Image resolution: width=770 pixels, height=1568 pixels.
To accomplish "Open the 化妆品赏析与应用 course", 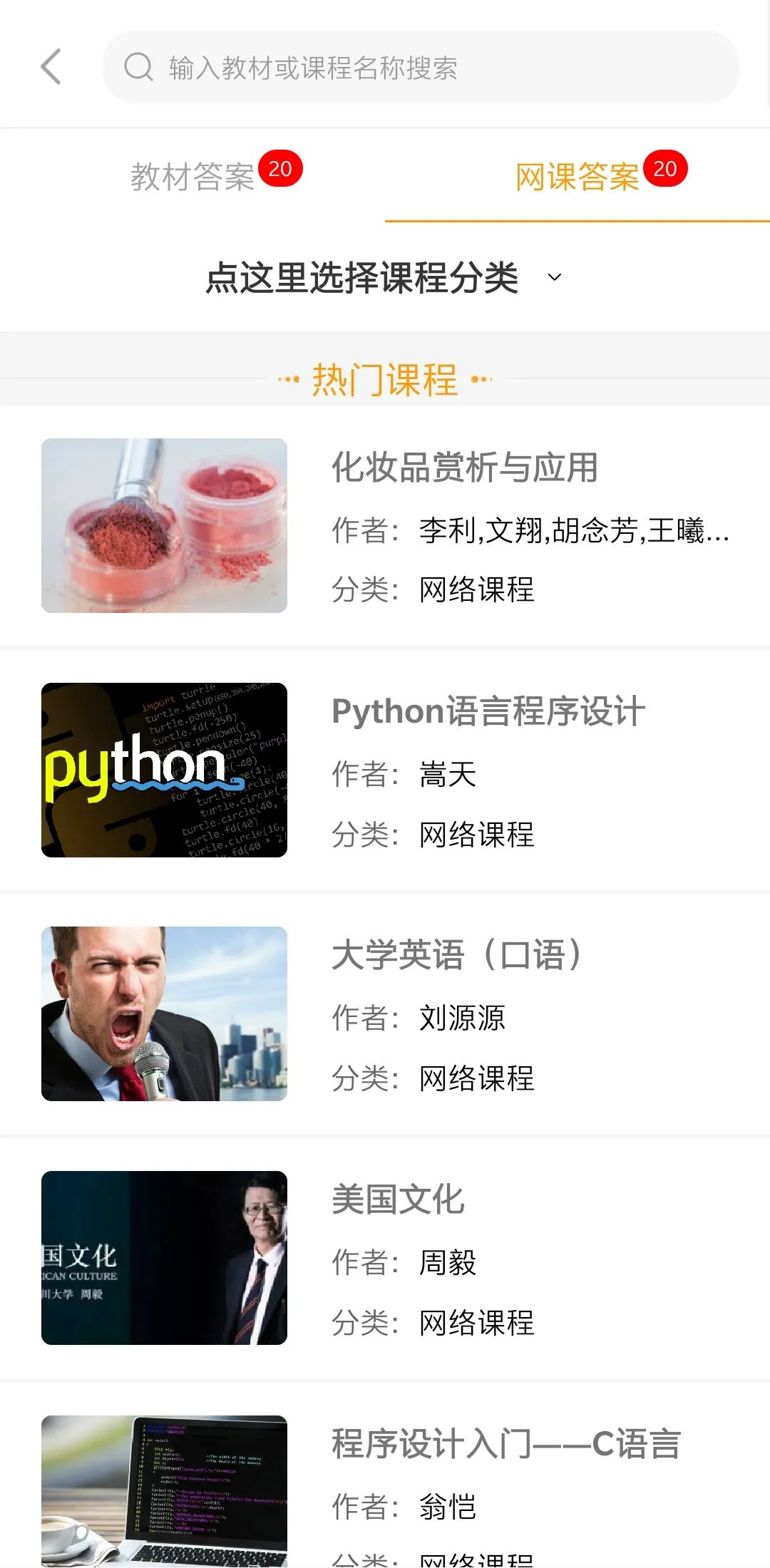I will (464, 468).
